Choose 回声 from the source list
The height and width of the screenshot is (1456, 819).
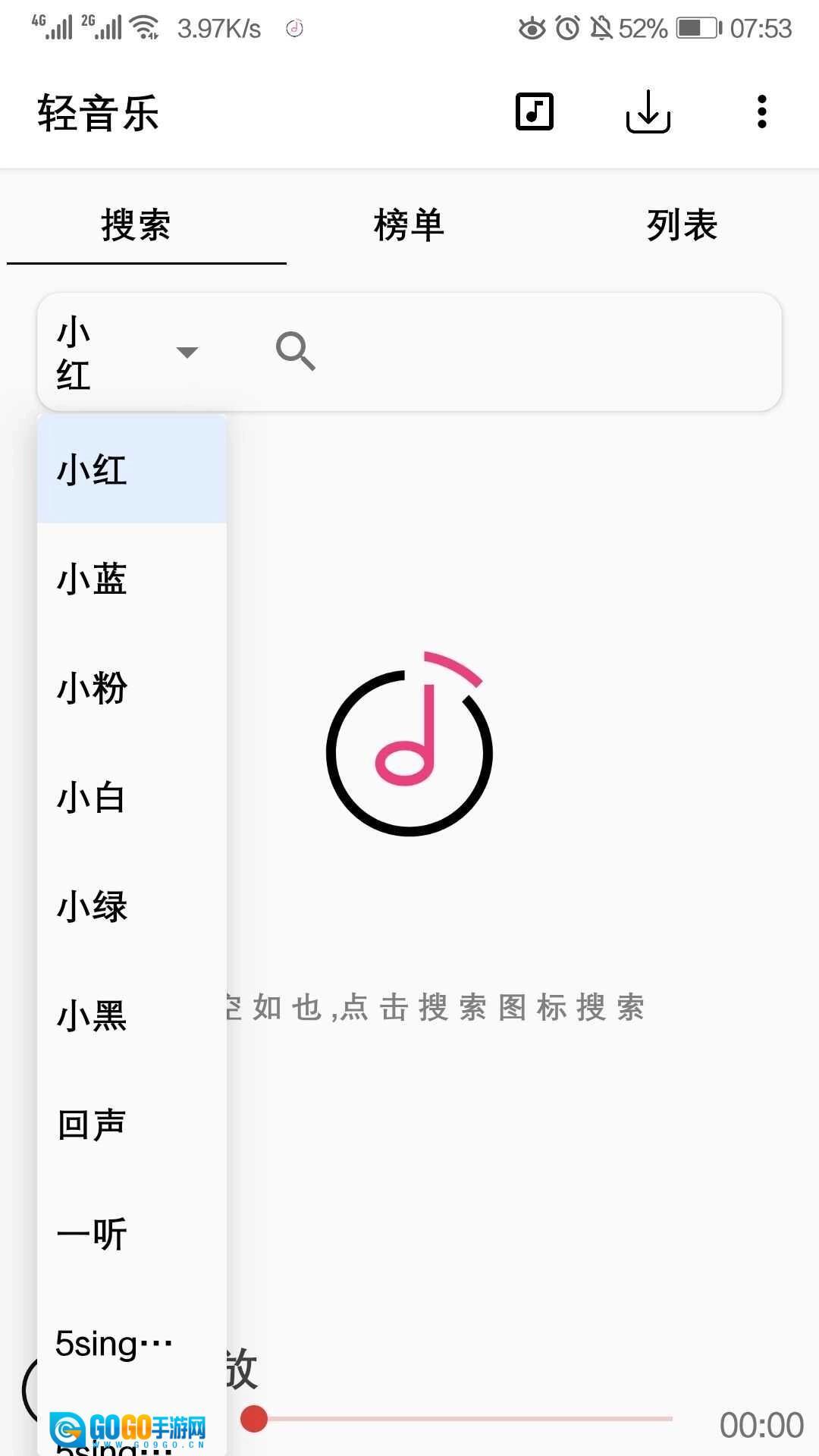click(x=130, y=1125)
